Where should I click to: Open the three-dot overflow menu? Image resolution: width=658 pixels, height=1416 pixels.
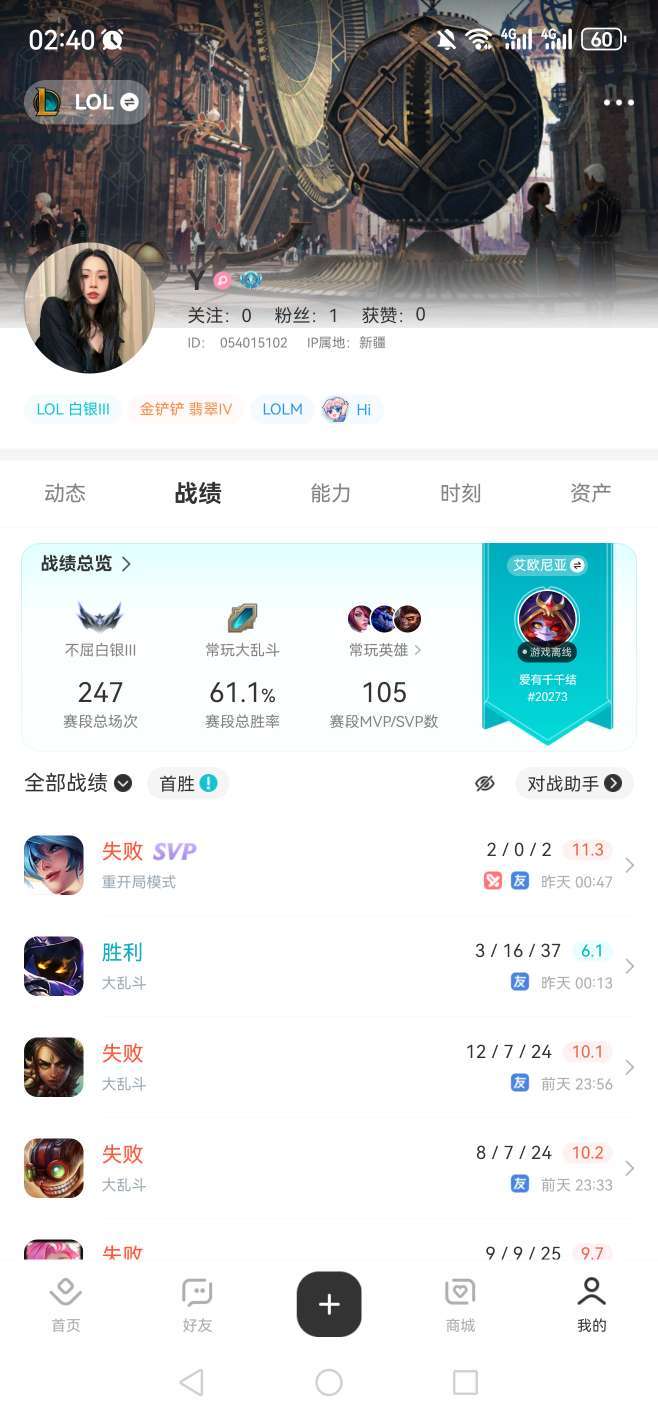coord(618,102)
